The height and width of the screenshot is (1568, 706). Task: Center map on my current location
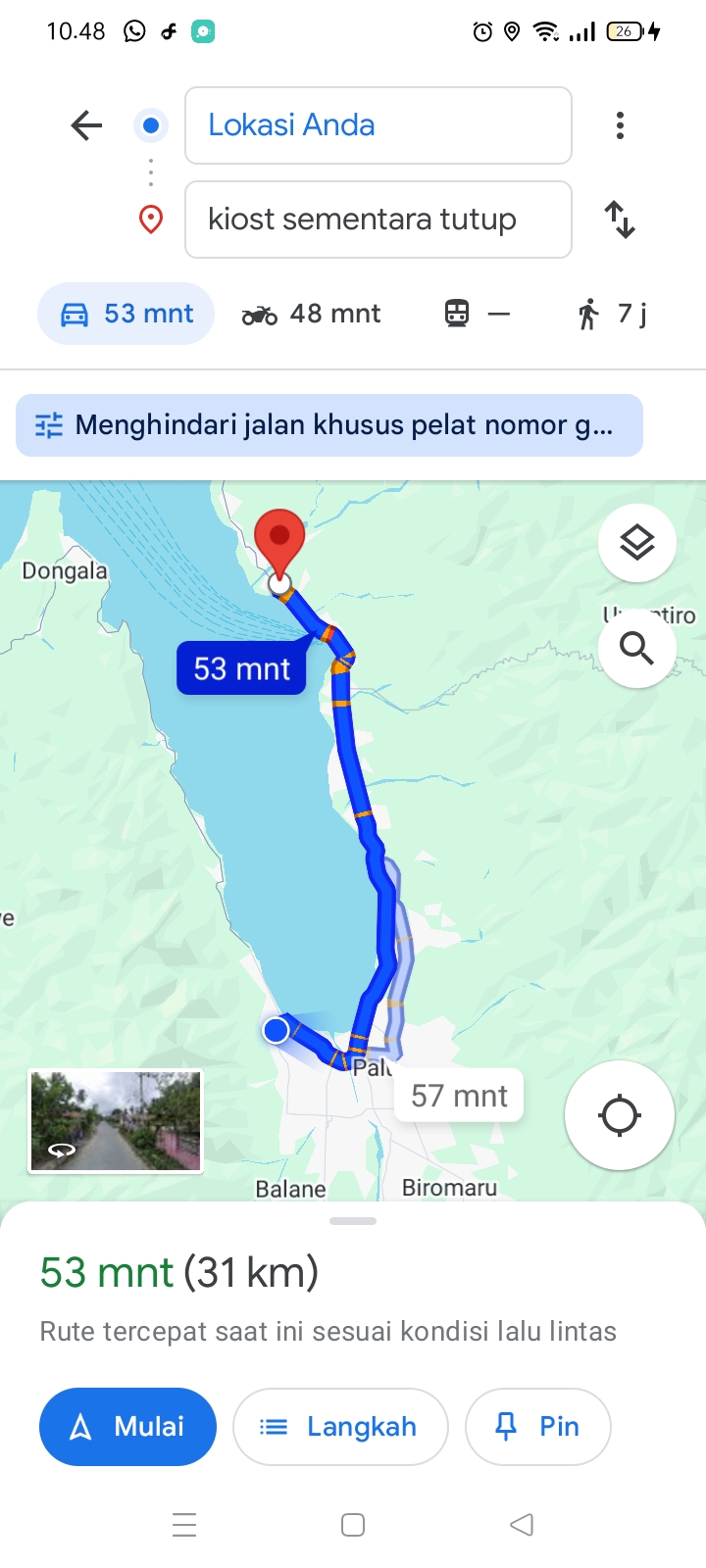point(620,1115)
